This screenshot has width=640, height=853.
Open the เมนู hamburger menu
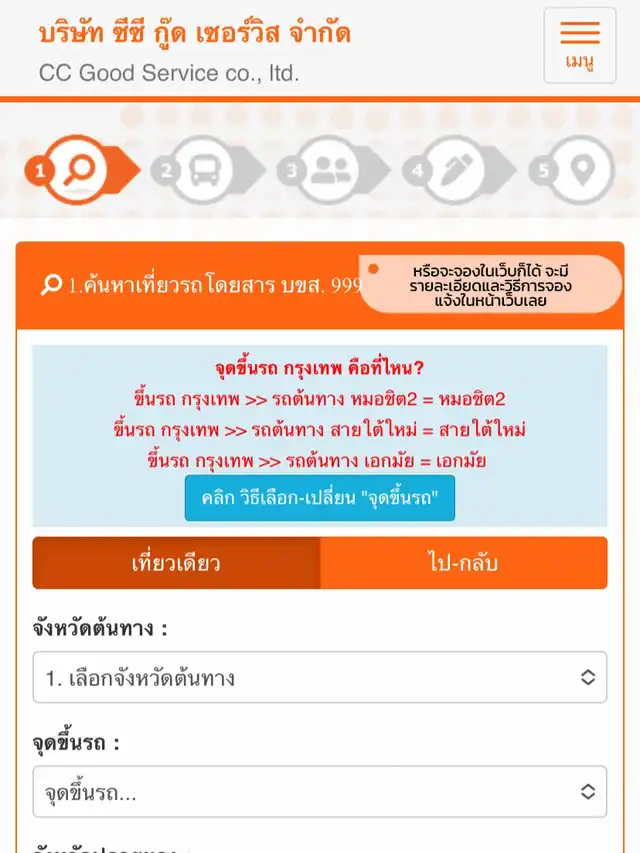coord(580,45)
